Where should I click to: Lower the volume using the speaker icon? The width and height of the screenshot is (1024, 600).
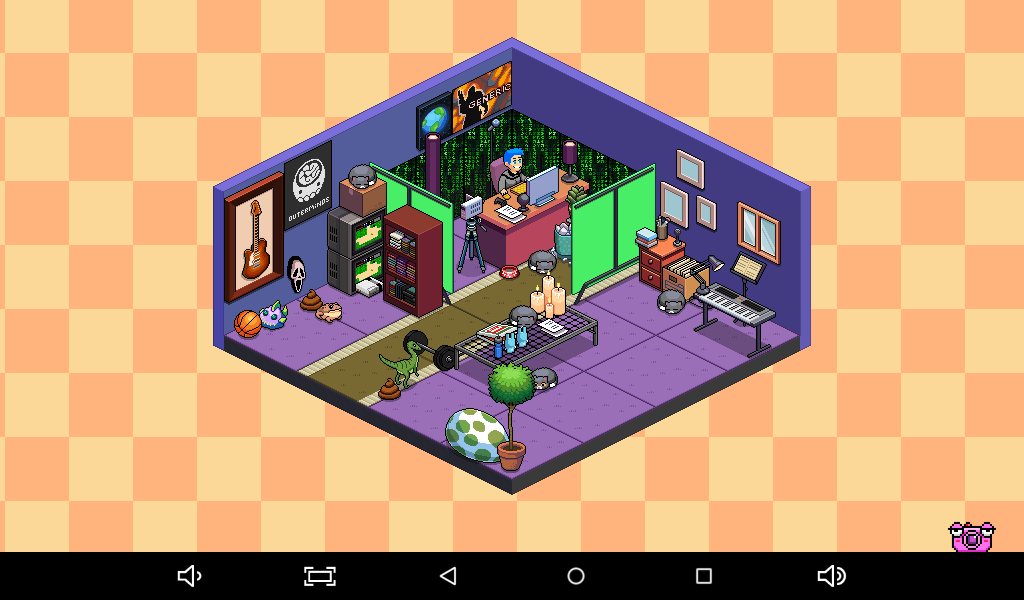pos(190,576)
